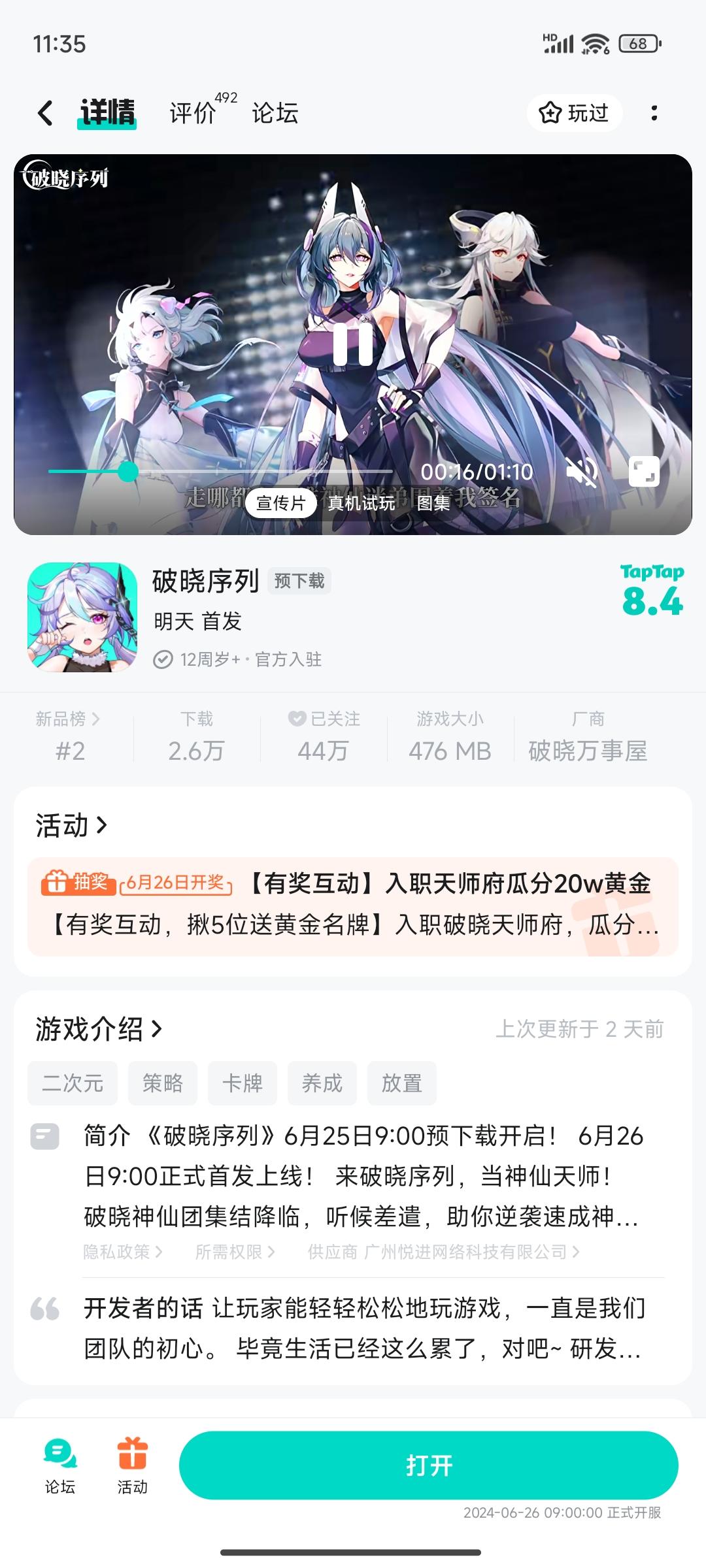706x1568 pixels.
Task: Tap the verified badge next to 12周岁+
Action: pyautogui.click(x=163, y=660)
